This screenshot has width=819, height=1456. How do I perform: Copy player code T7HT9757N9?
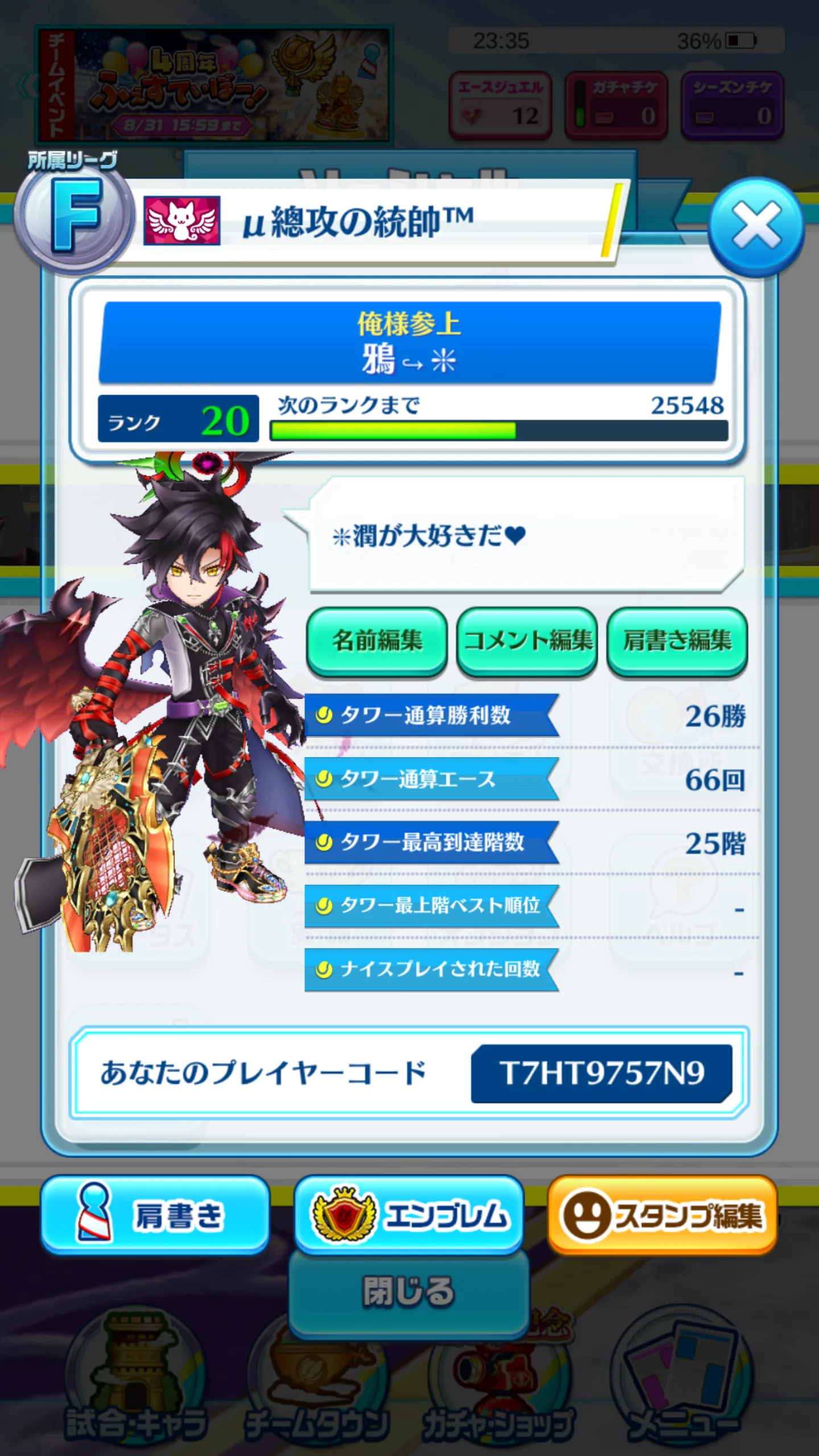(601, 1073)
